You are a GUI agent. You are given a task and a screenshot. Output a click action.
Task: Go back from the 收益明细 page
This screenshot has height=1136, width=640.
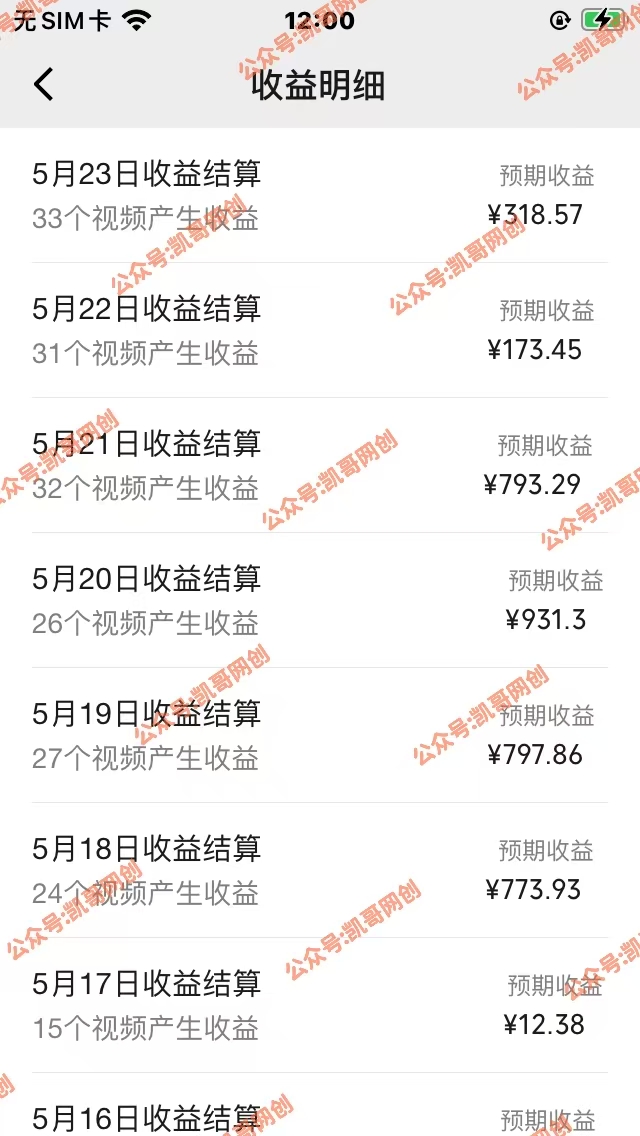pyautogui.click(x=44, y=84)
